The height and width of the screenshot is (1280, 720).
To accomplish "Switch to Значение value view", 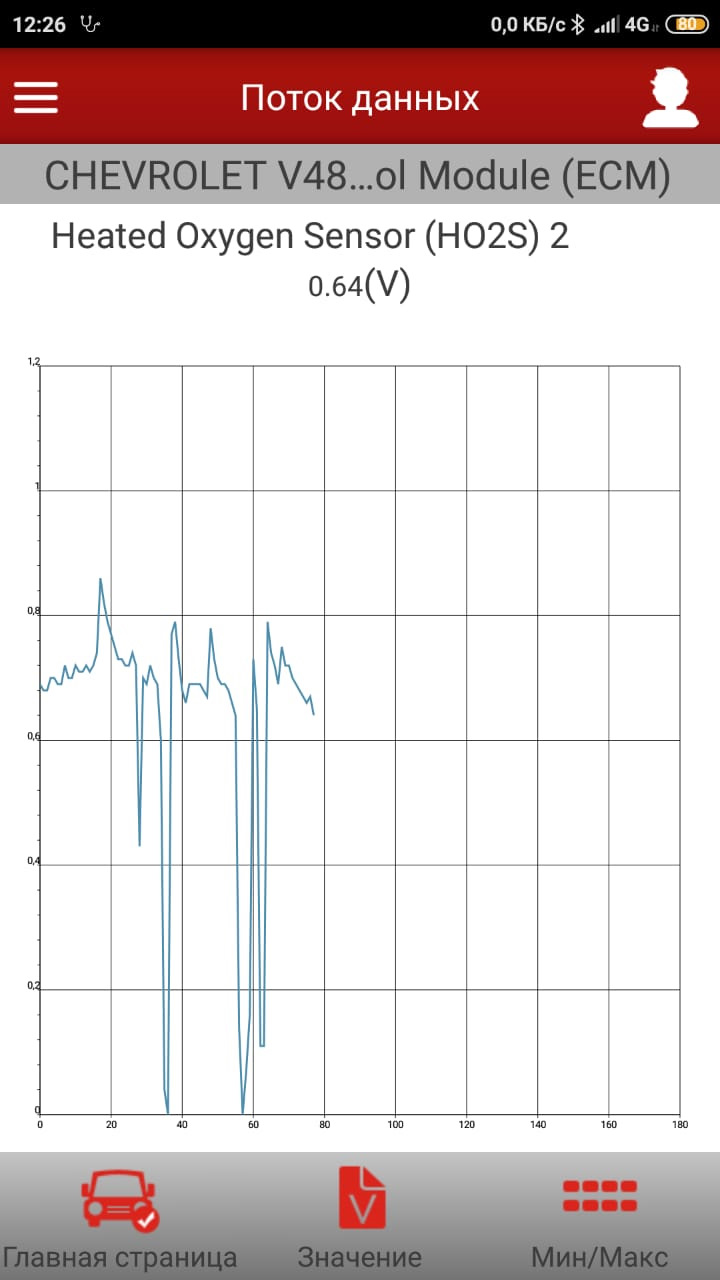I will (x=360, y=1217).
